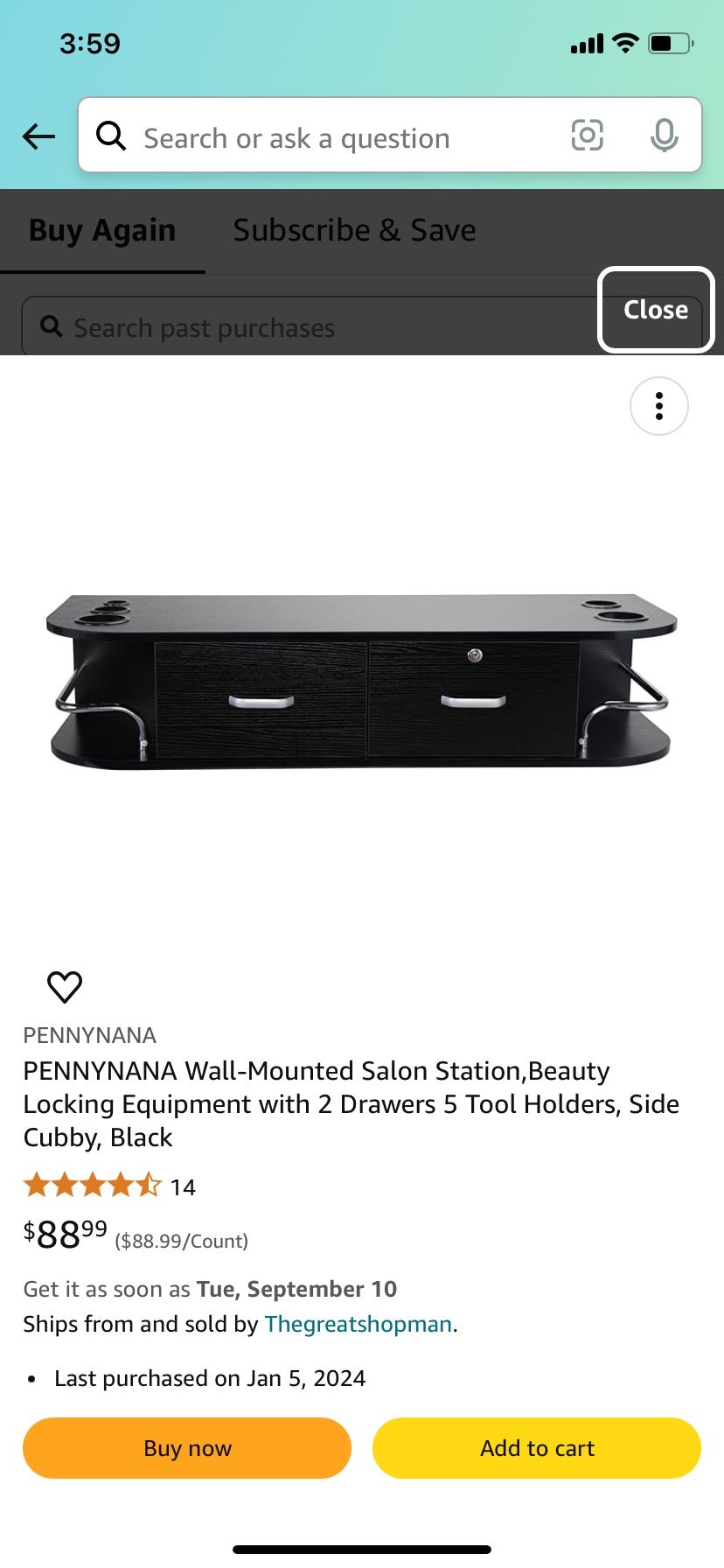Open PENNYNANA salon station product title
This screenshot has height=1568, width=724.
350,1104
